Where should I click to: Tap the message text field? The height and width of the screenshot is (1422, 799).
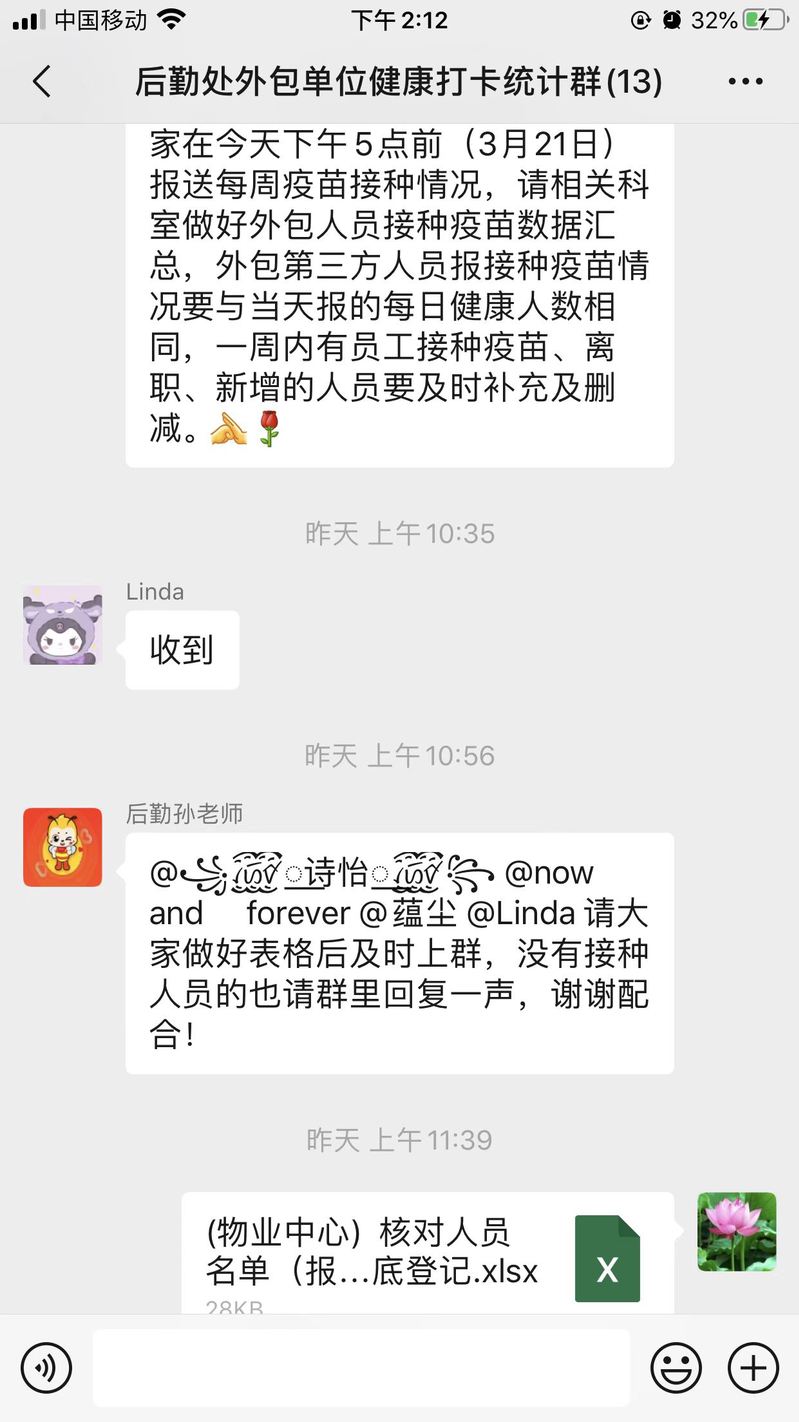[x=361, y=1367]
